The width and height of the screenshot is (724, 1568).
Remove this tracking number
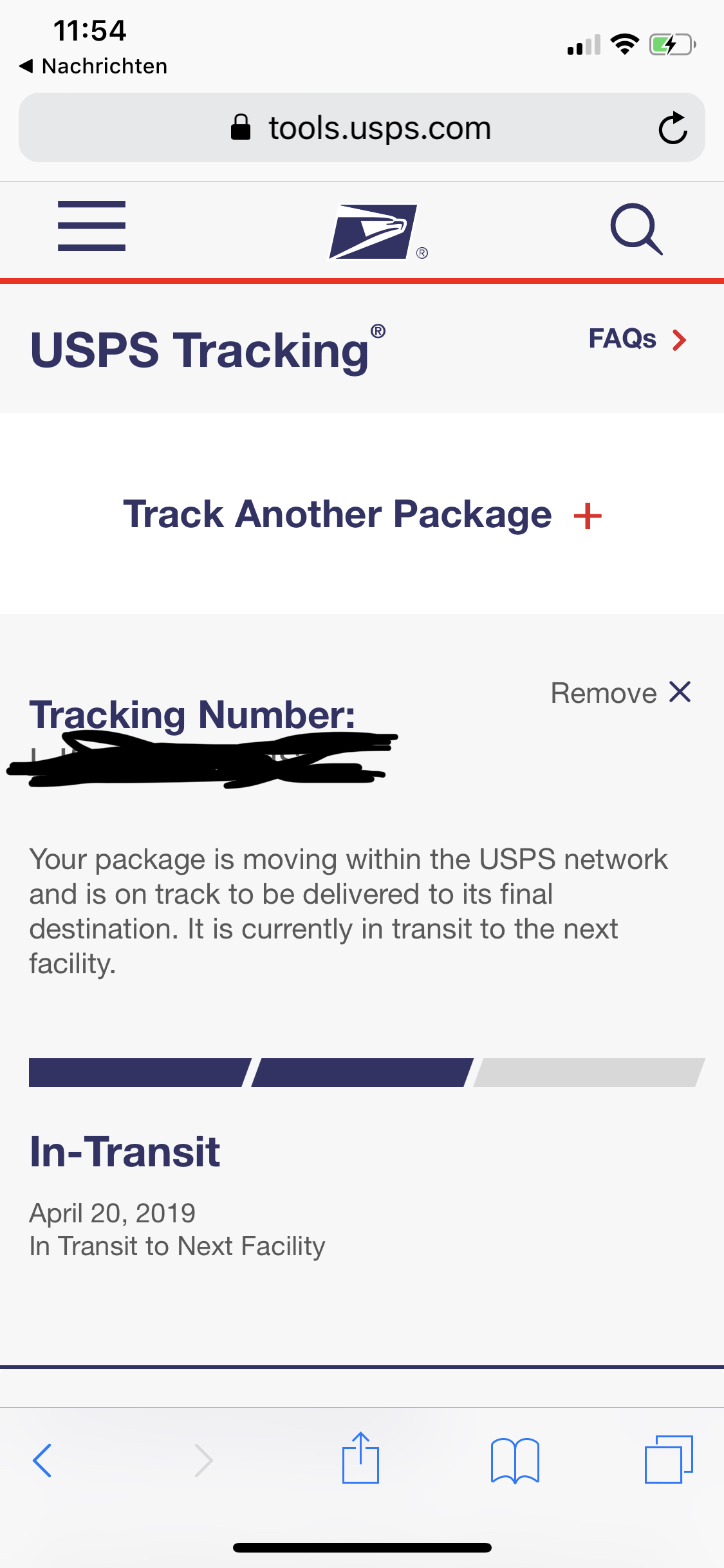(x=620, y=693)
